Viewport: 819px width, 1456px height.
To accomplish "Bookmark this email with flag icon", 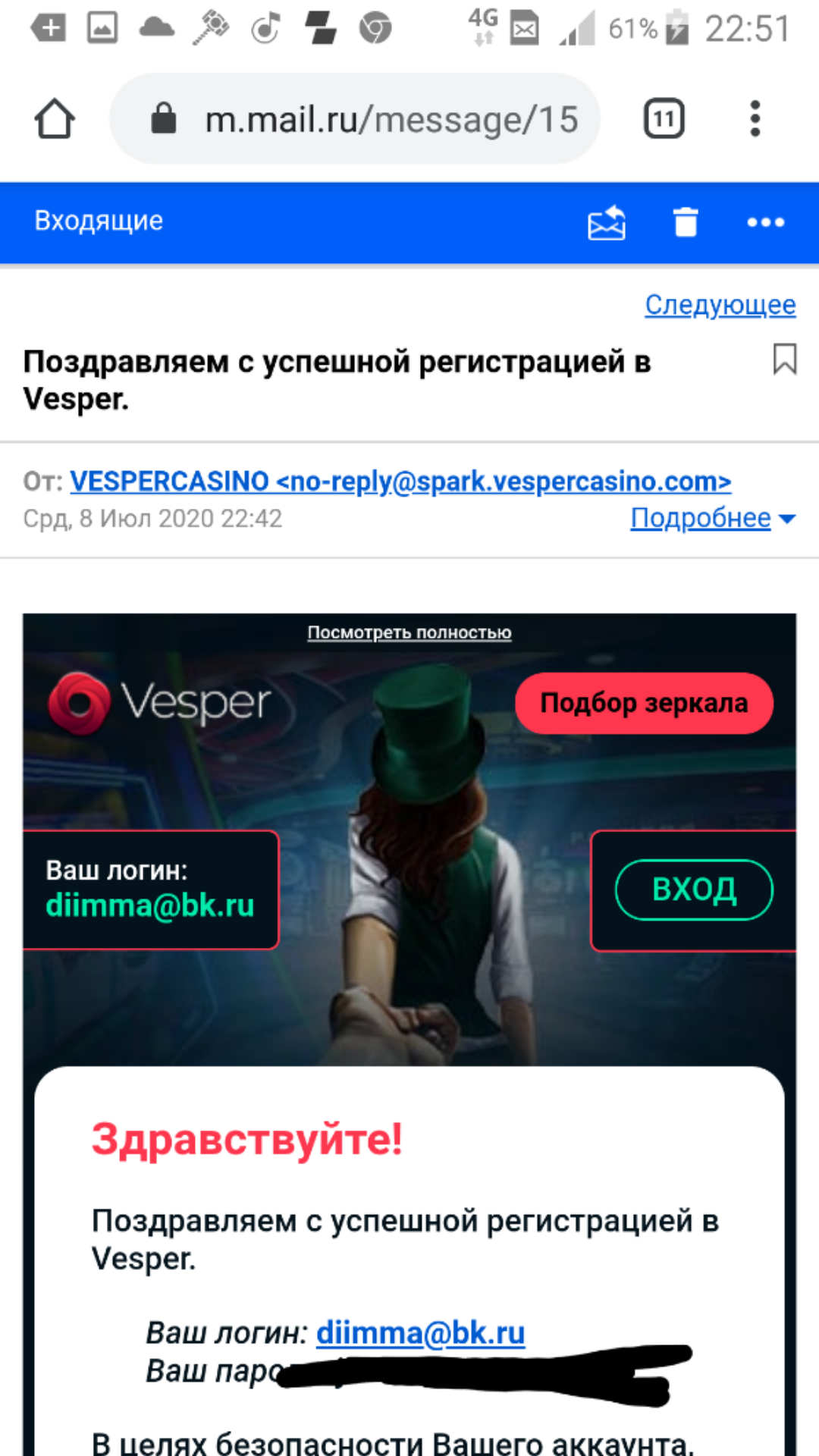I will point(784,359).
